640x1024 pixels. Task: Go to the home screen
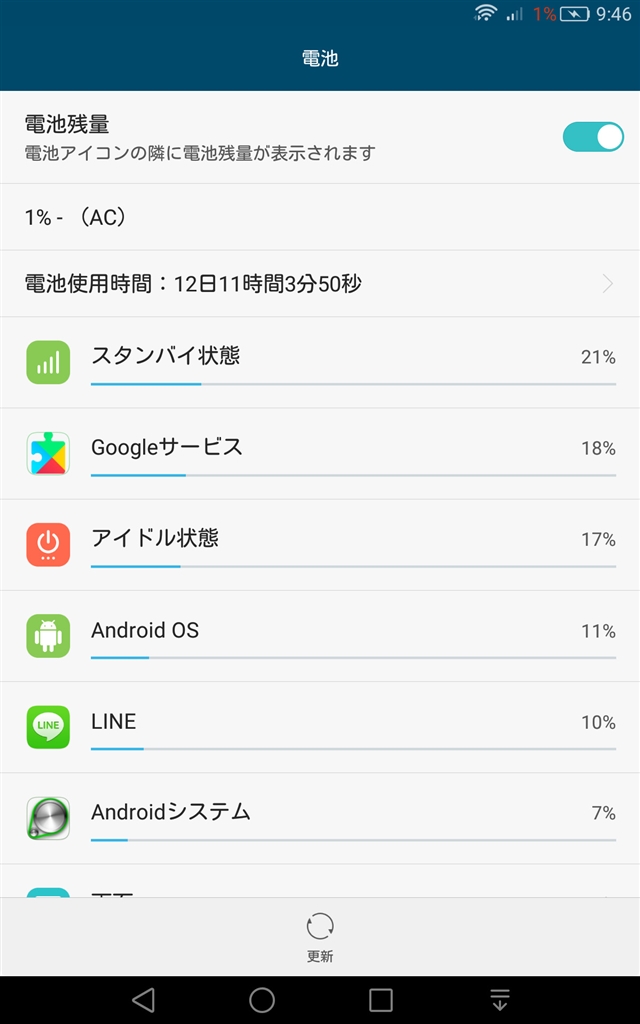262,1000
